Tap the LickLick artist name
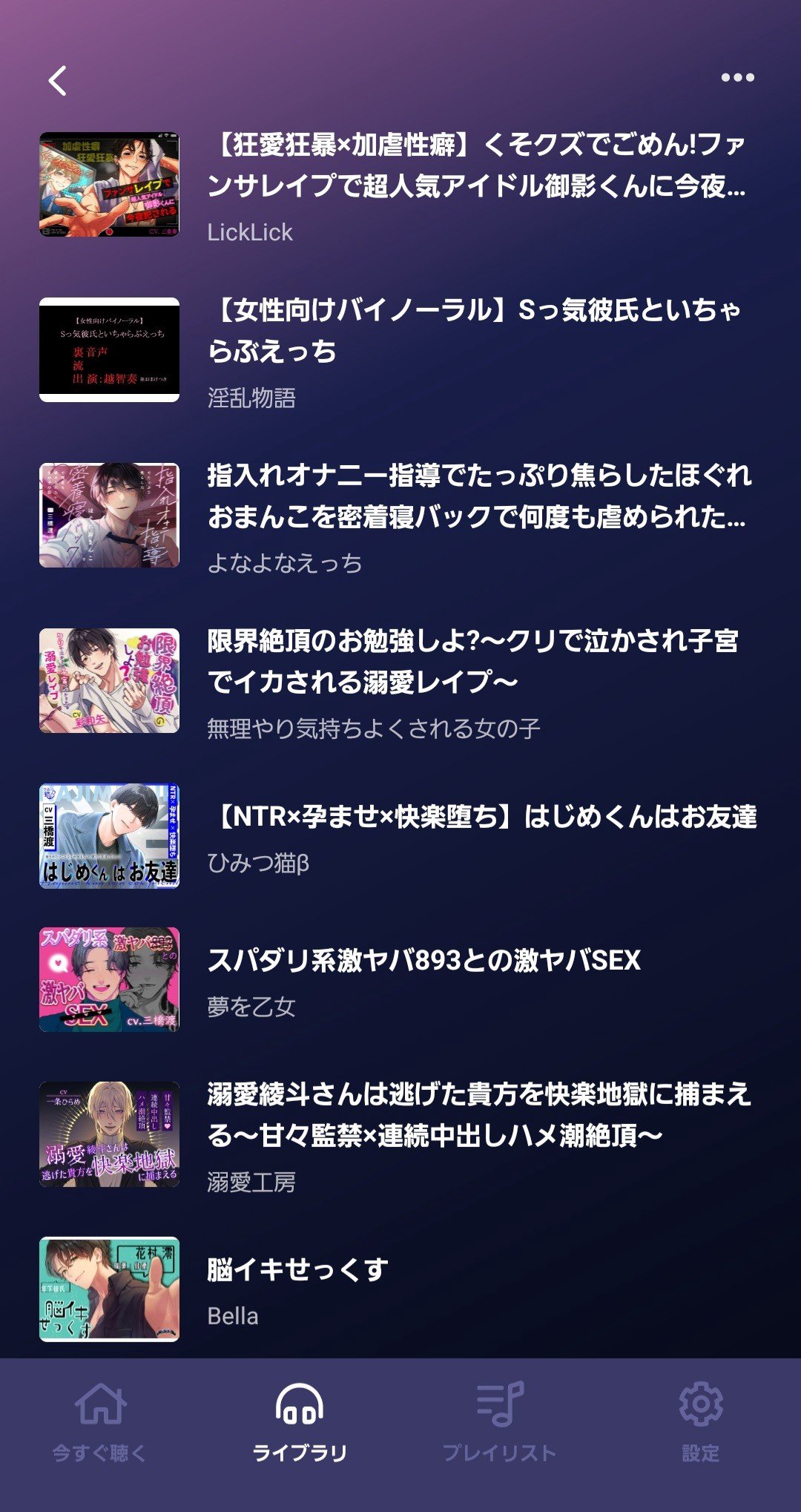Screen dimensions: 801x1512 click(x=248, y=231)
